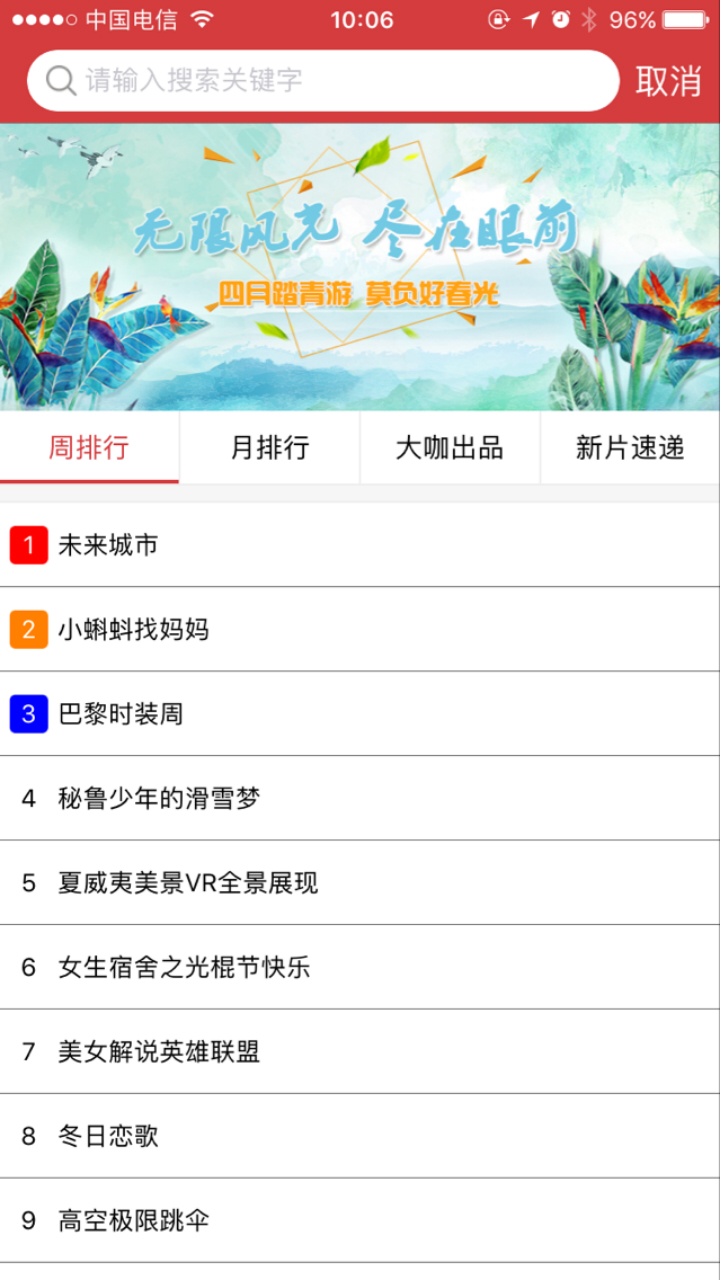
Task: Open the spring travel promo banner
Action: click(360, 267)
